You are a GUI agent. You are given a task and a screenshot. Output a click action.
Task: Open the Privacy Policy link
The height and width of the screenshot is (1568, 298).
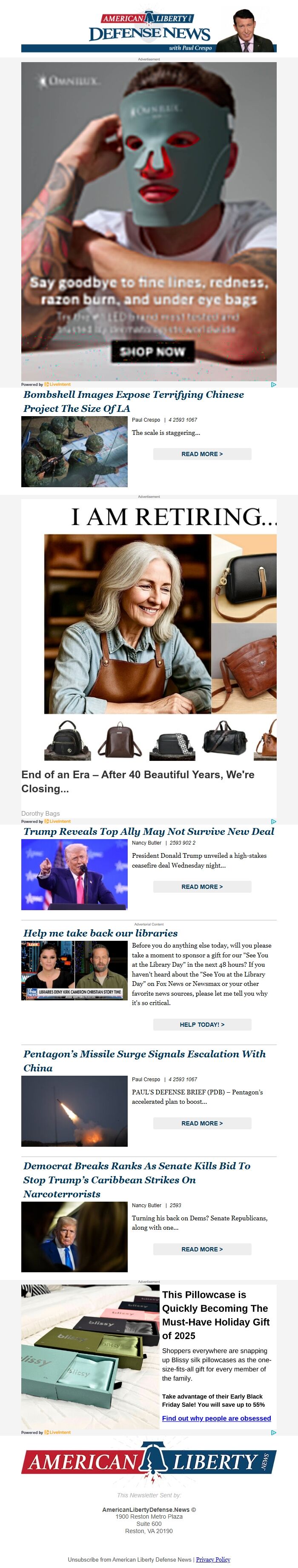213,1559
